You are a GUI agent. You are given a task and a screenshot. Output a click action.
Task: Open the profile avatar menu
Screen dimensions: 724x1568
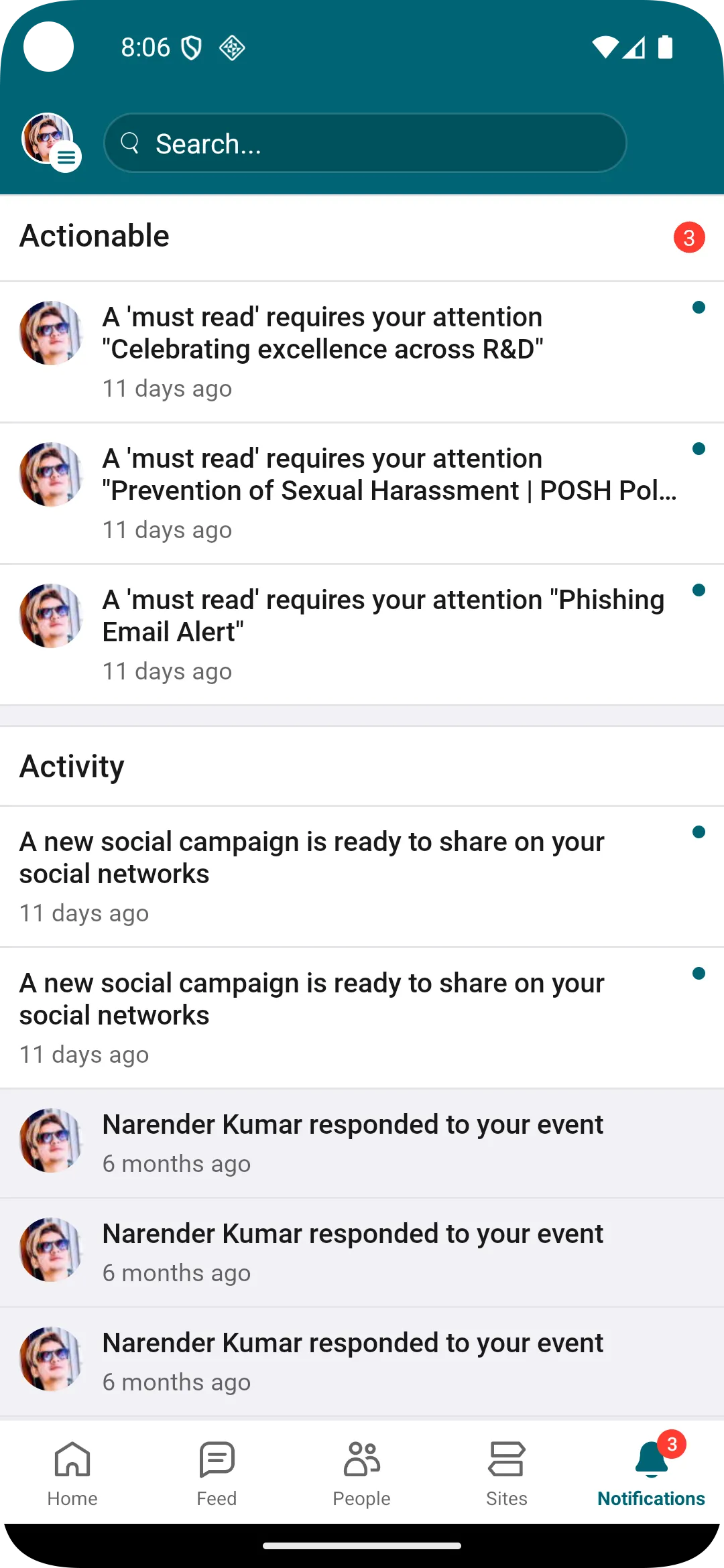(50, 141)
